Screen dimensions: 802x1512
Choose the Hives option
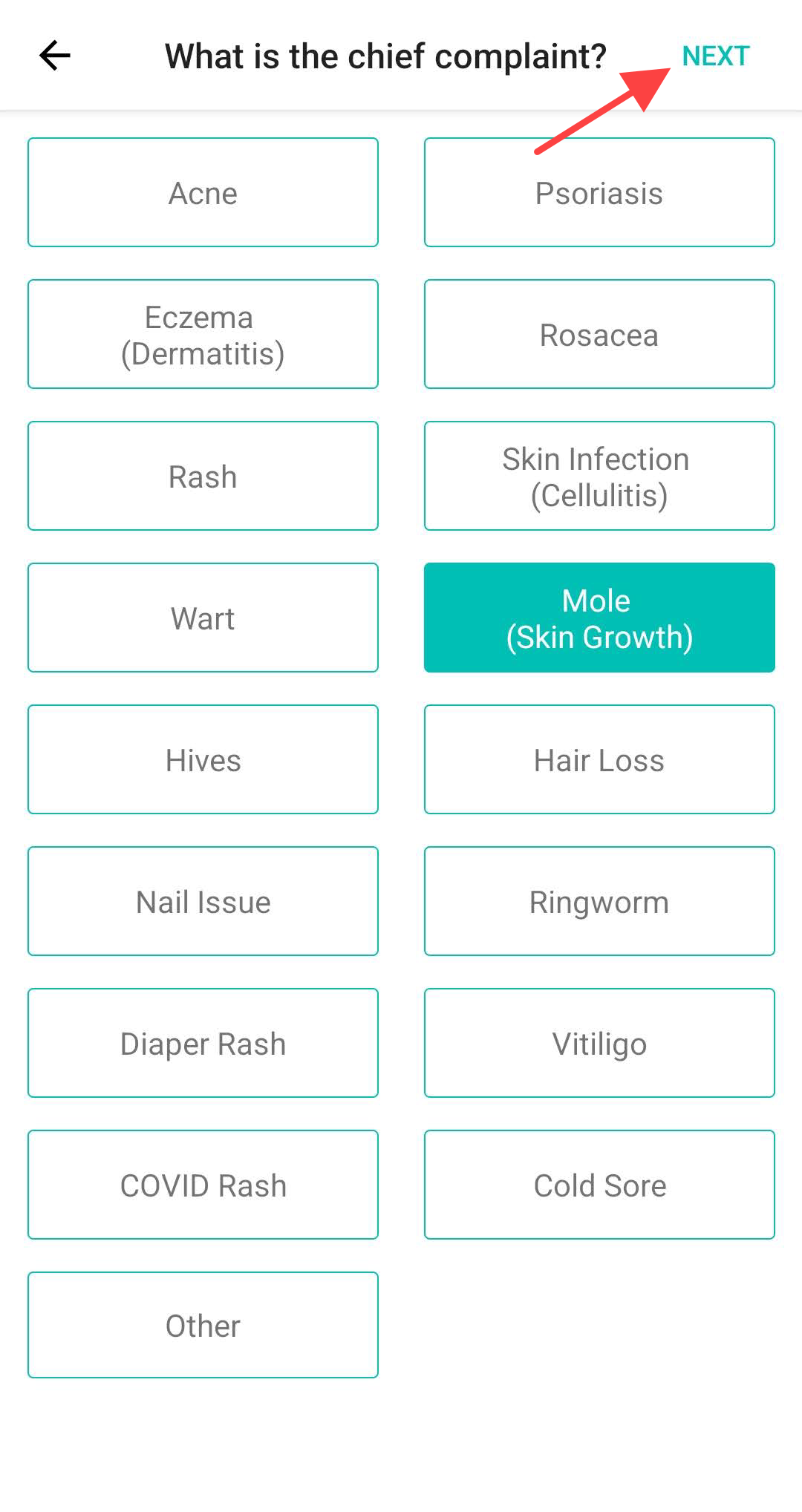(x=203, y=760)
